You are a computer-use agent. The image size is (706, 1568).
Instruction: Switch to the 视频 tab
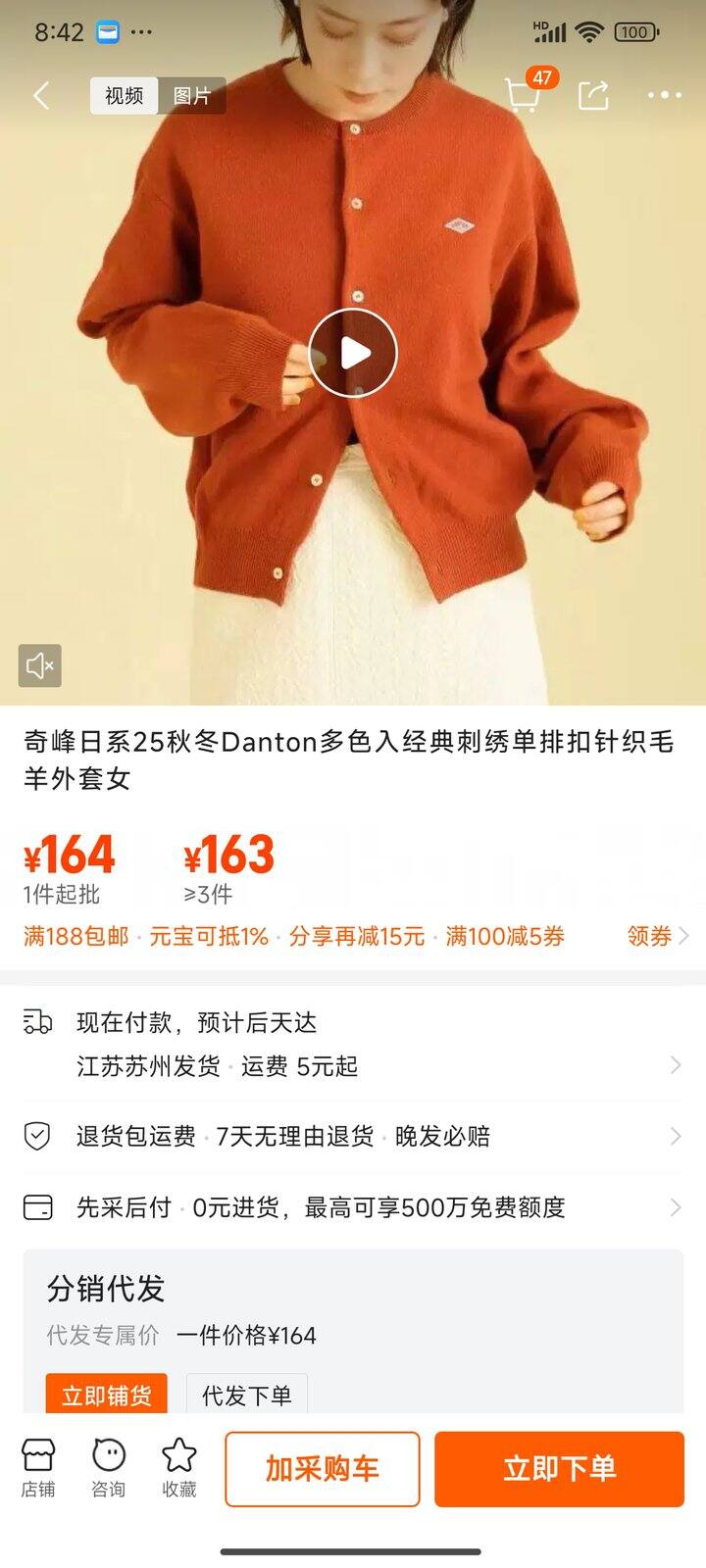(124, 95)
